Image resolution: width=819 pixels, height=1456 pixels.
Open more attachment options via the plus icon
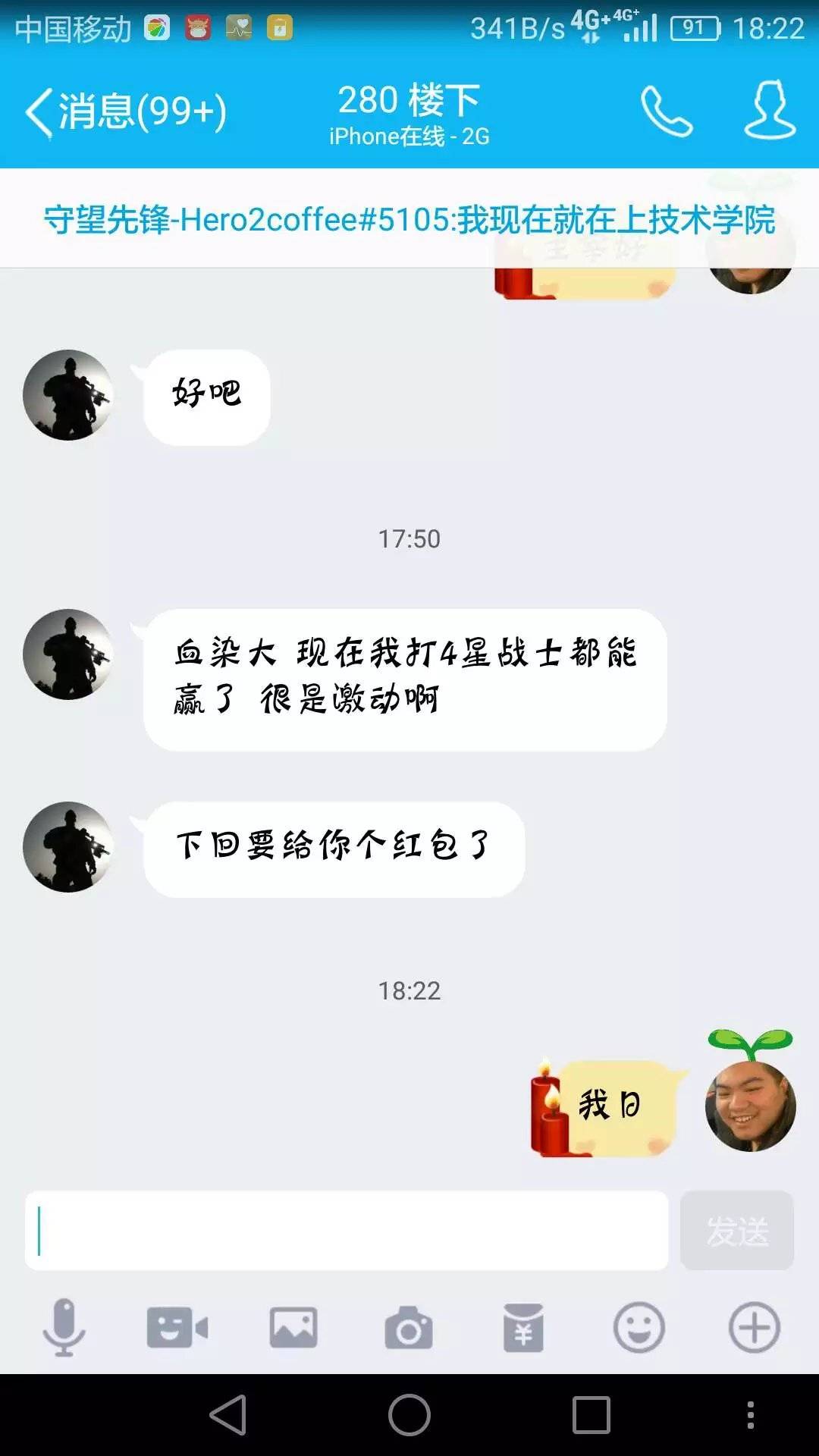pos(754,1328)
